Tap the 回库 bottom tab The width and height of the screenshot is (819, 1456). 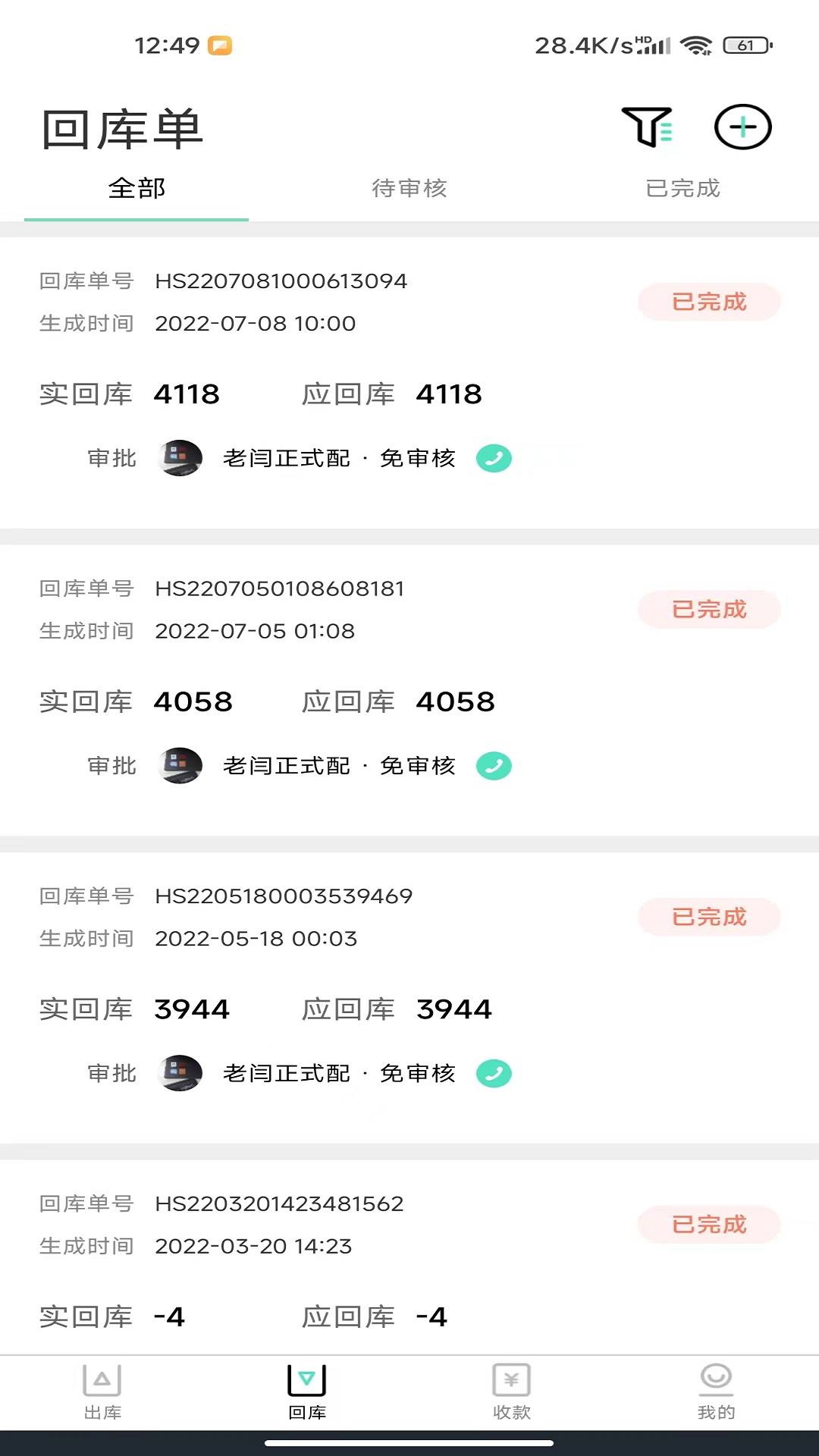click(307, 1392)
